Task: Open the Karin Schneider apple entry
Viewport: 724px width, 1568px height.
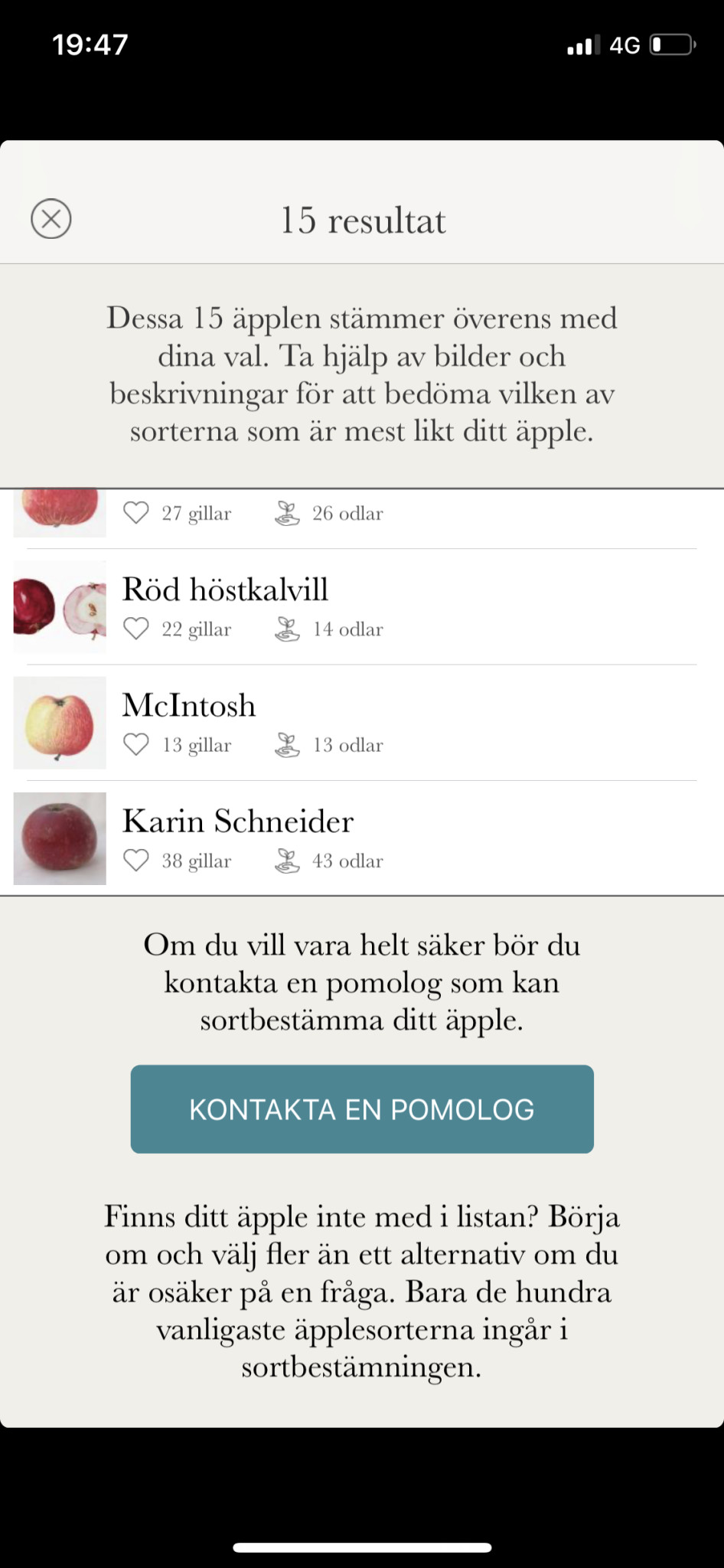Action: (x=238, y=822)
